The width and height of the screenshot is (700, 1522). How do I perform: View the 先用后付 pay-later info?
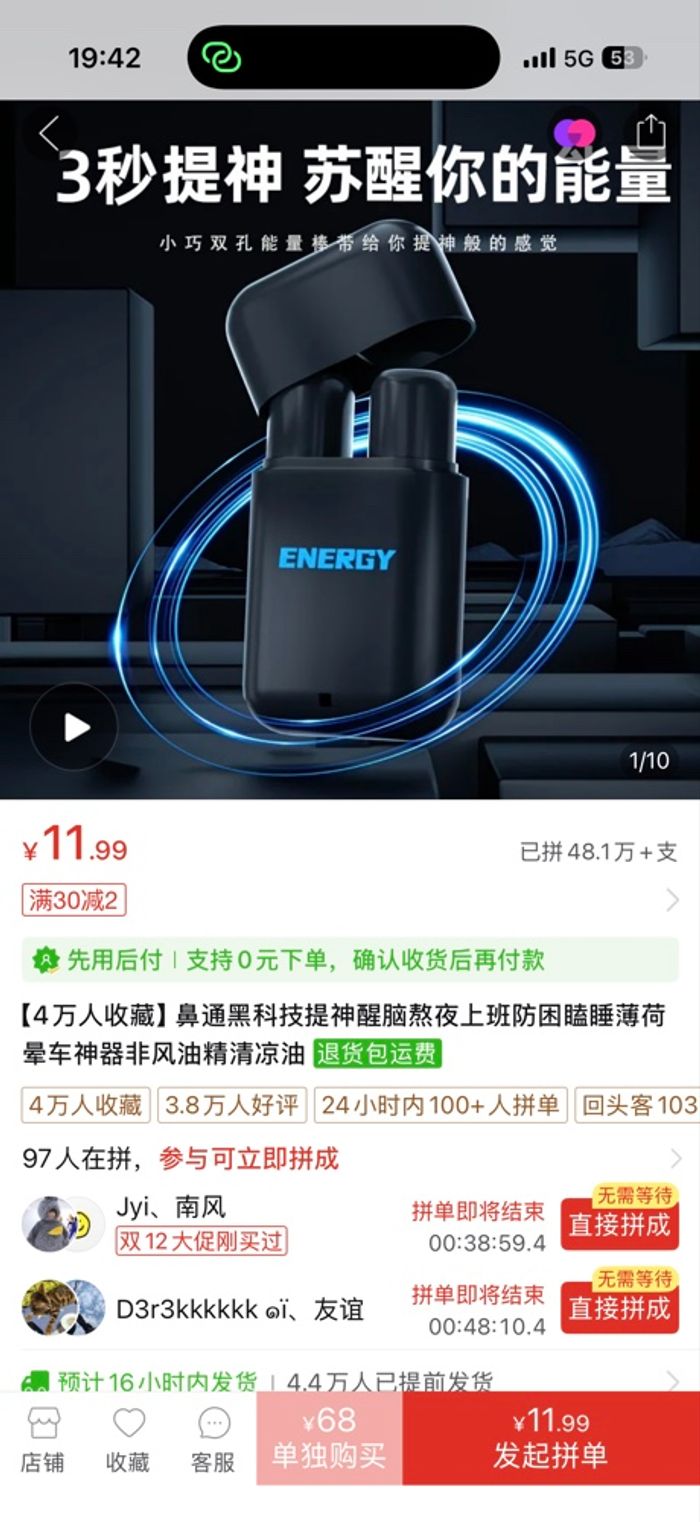[350, 960]
